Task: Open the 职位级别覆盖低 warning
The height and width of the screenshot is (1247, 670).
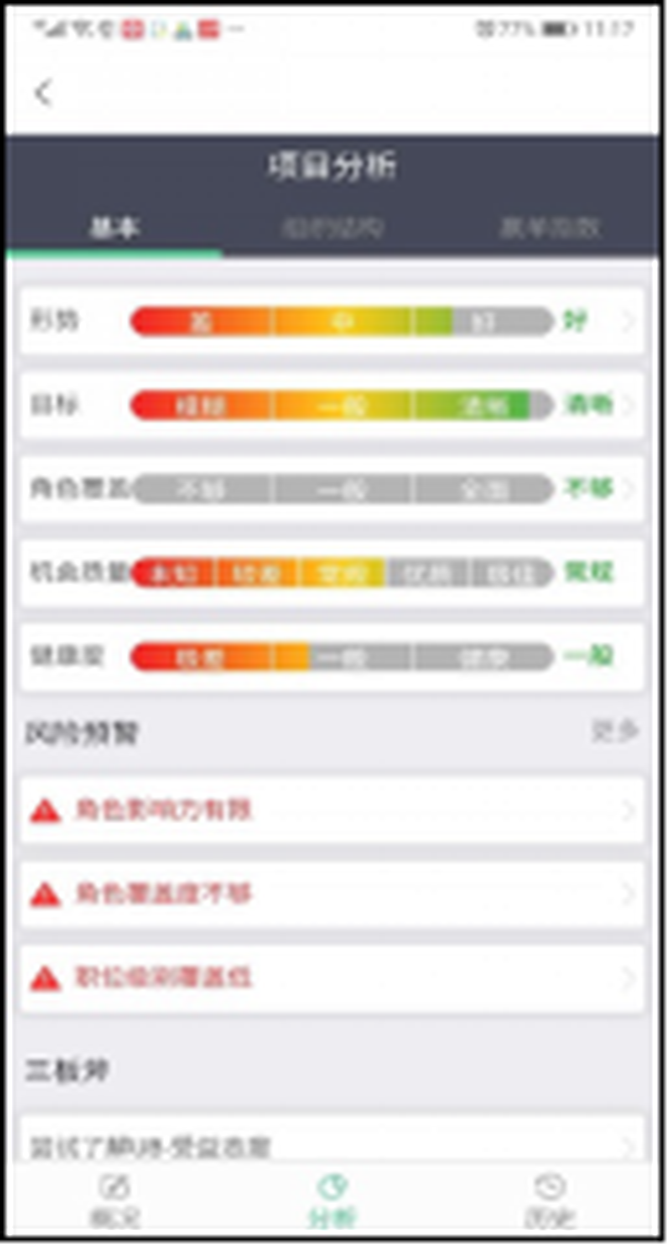Action: click(x=332, y=977)
